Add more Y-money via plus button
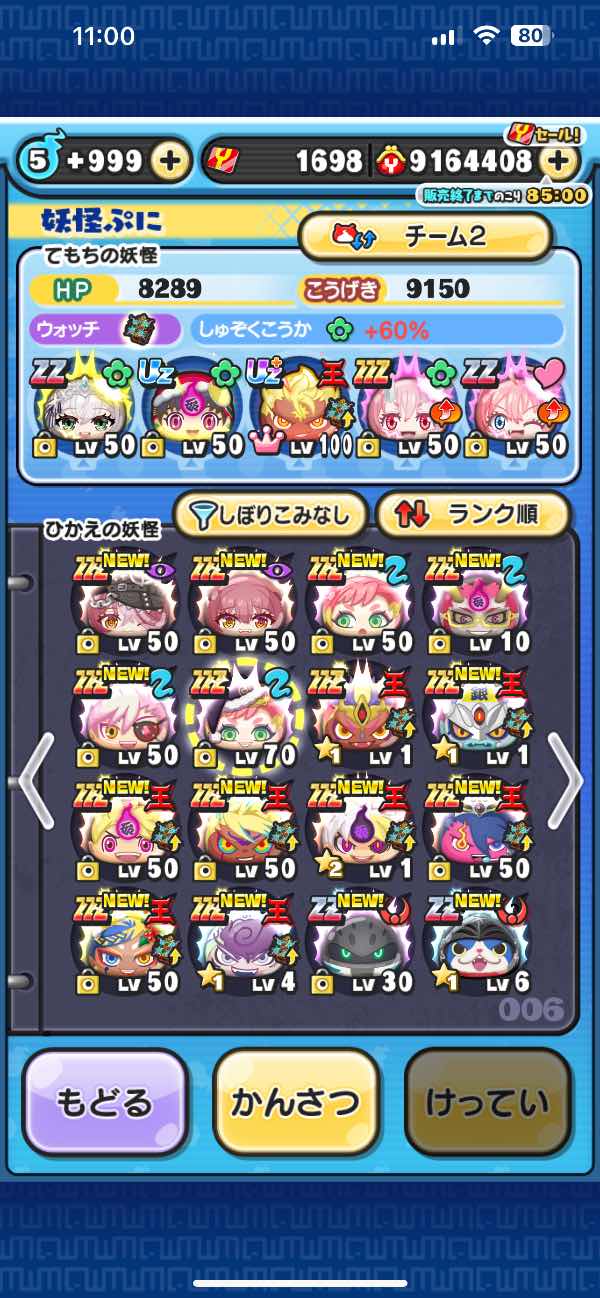This screenshot has height=1298, width=600. tap(560, 160)
